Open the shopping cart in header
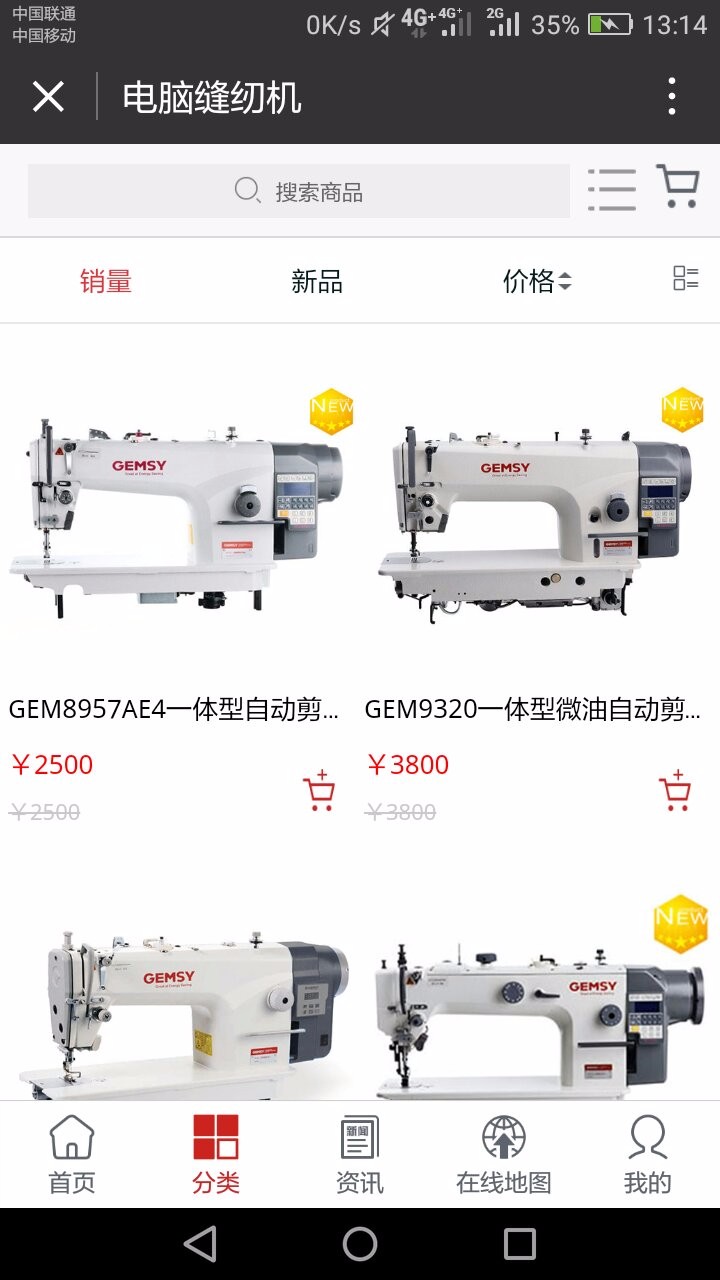 678,187
